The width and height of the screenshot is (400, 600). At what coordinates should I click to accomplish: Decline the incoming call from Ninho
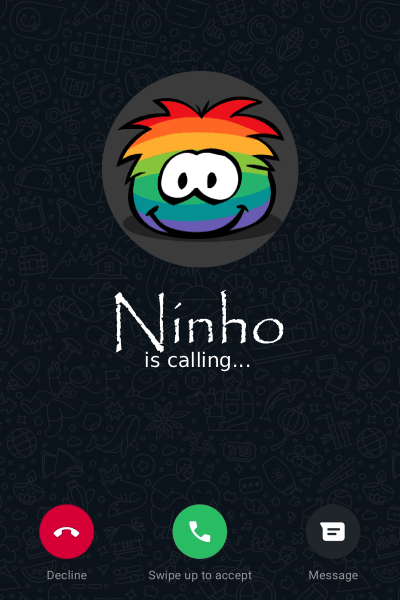tap(67, 532)
